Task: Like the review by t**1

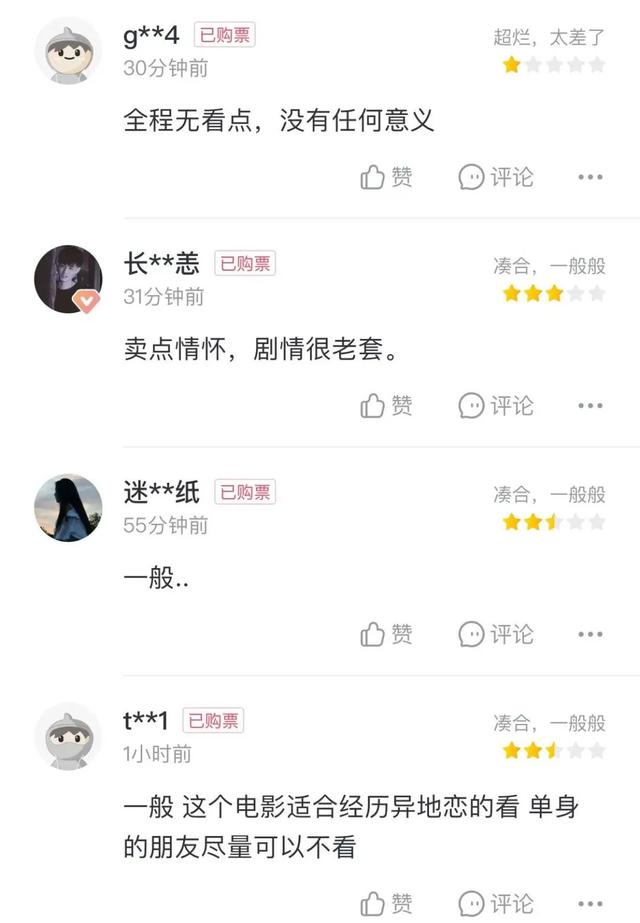Action: click(386, 904)
